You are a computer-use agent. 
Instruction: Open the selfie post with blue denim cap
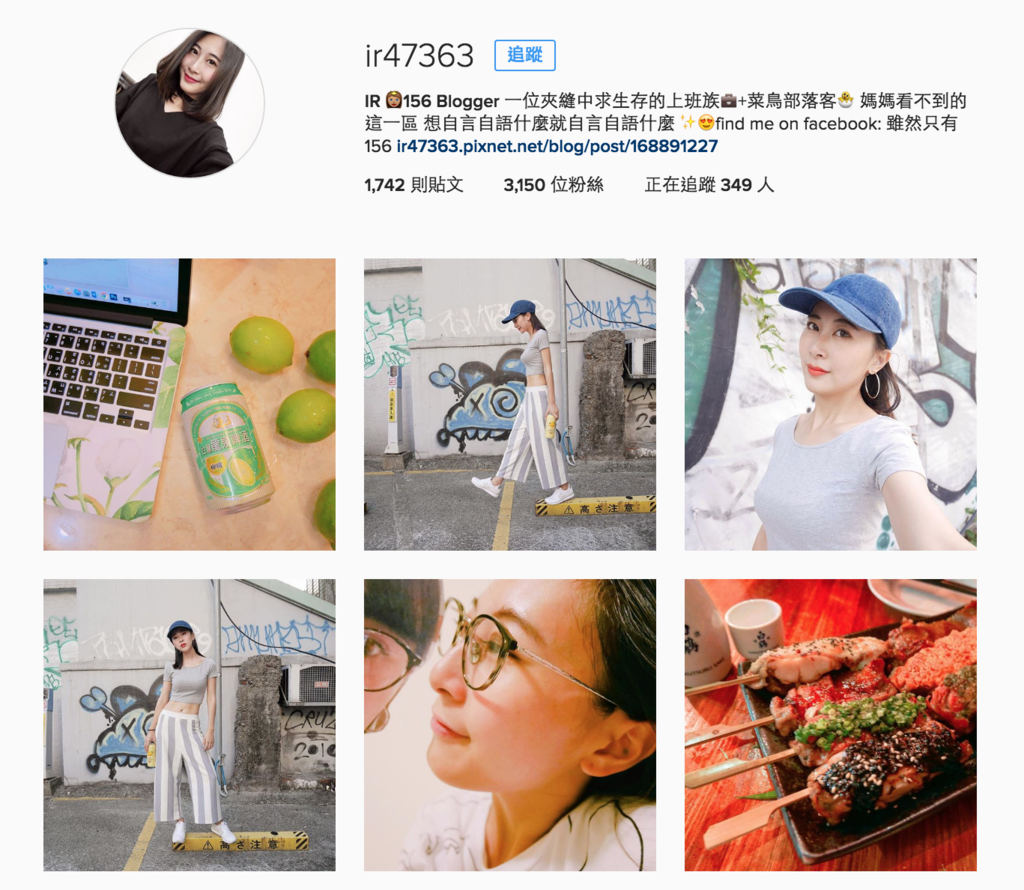tap(830, 404)
